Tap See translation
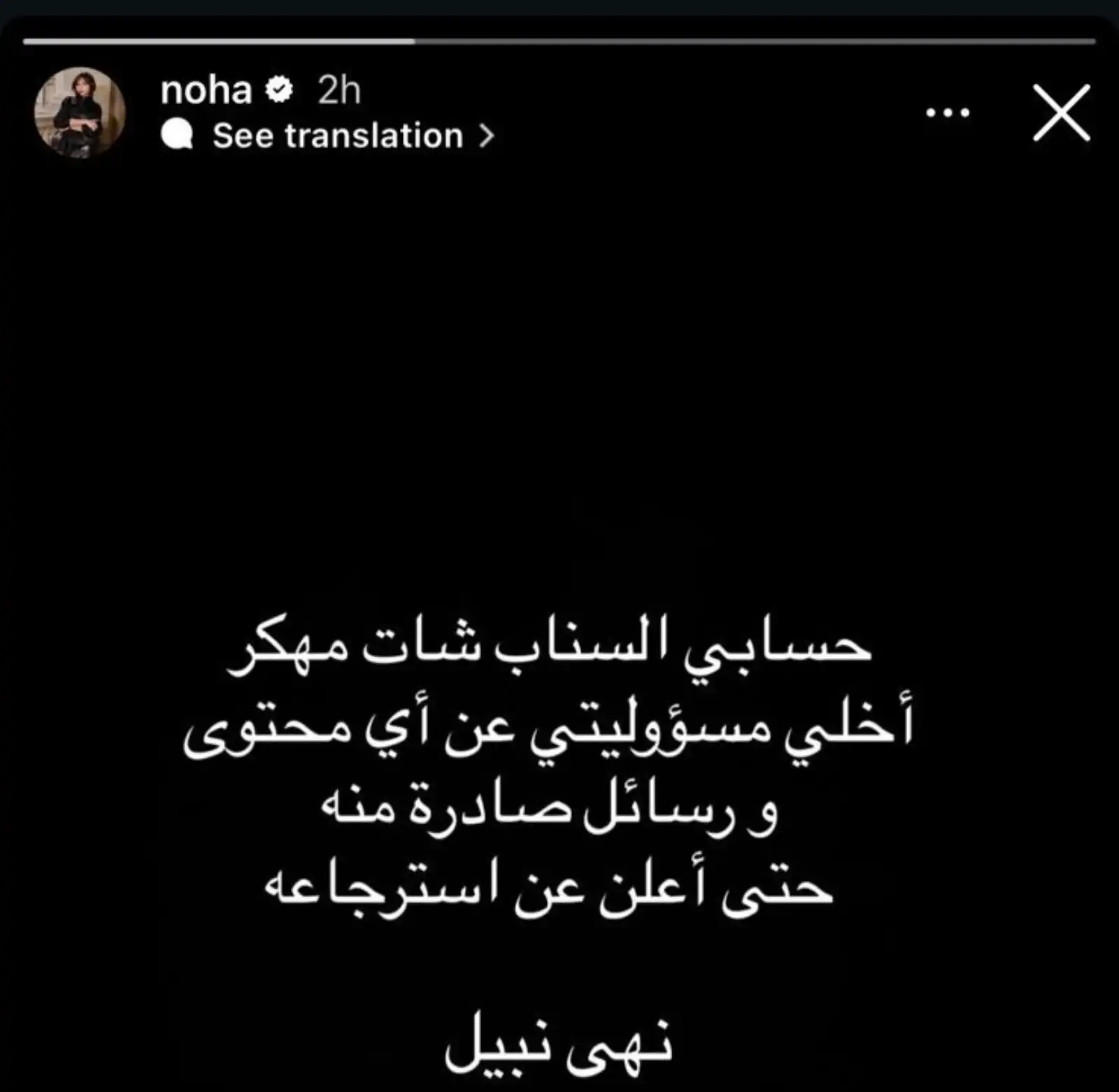The image size is (1119, 1092). [338, 136]
